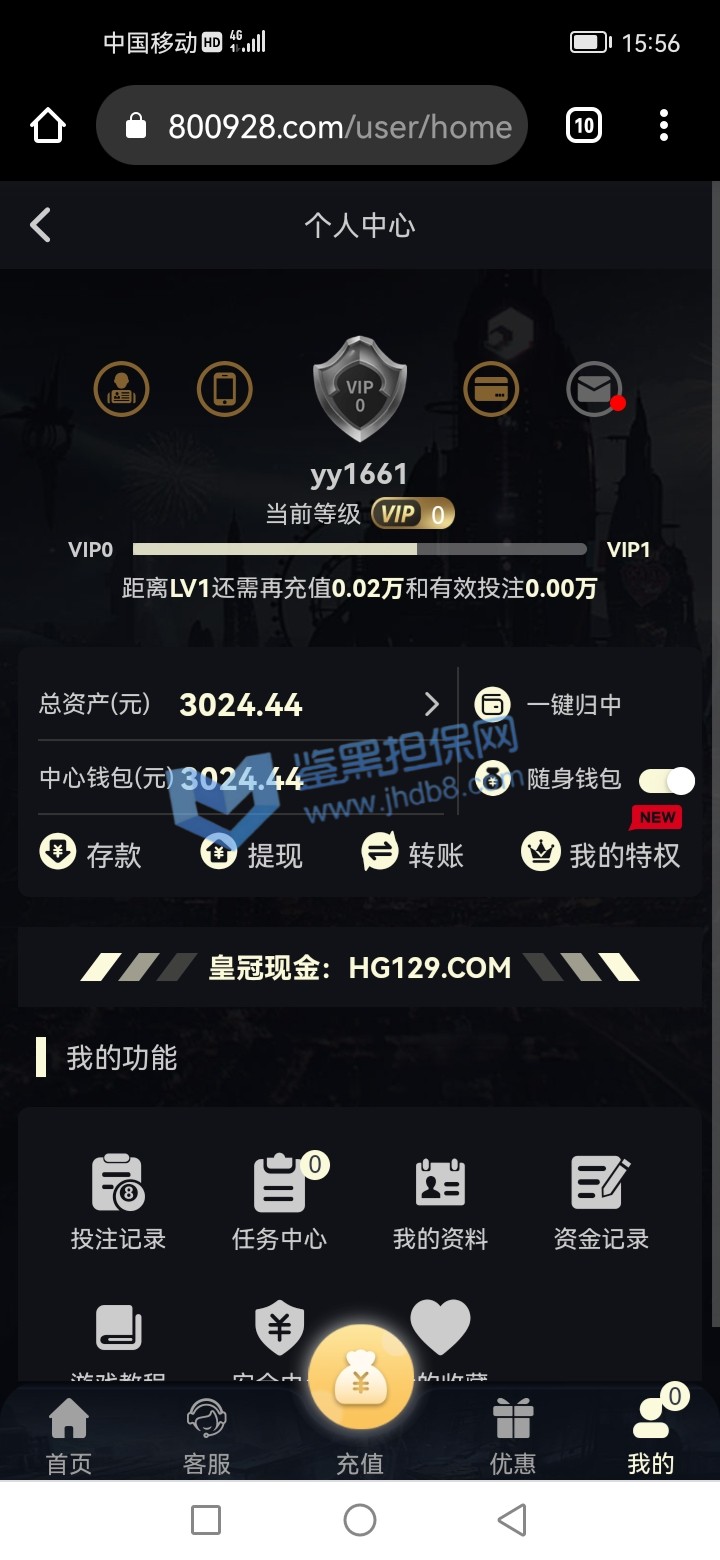Open 存款 deposit

click(90, 854)
